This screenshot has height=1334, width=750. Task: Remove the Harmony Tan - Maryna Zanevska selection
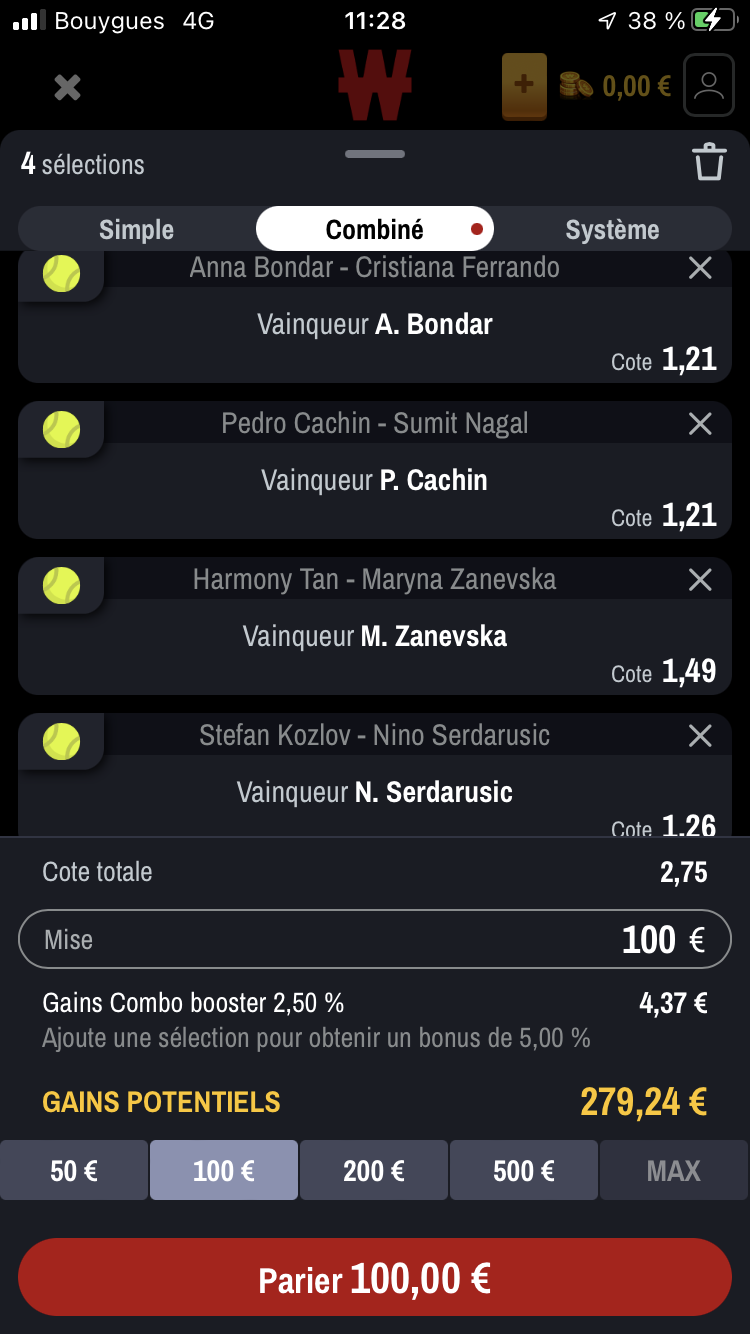coord(700,580)
